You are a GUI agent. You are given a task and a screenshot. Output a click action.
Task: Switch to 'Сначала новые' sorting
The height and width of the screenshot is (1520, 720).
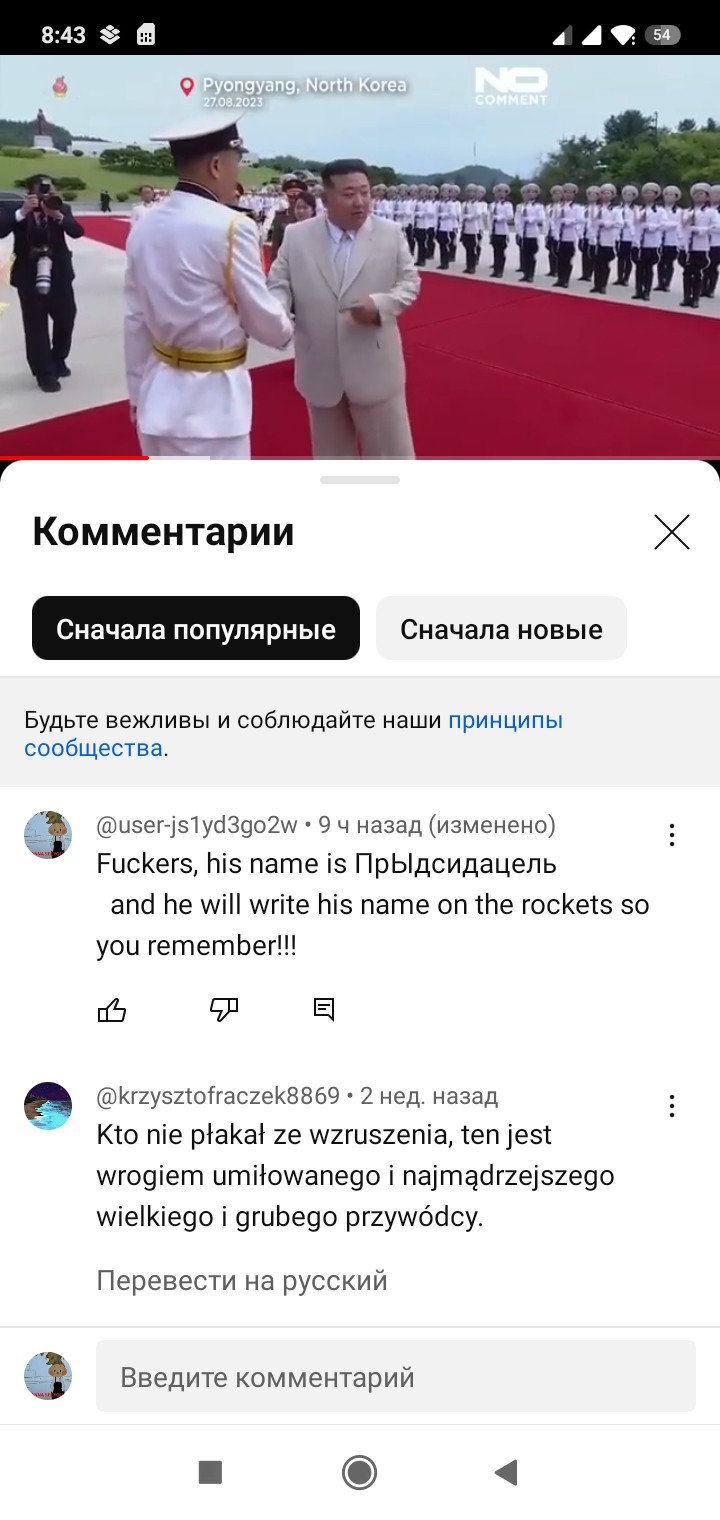point(501,629)
